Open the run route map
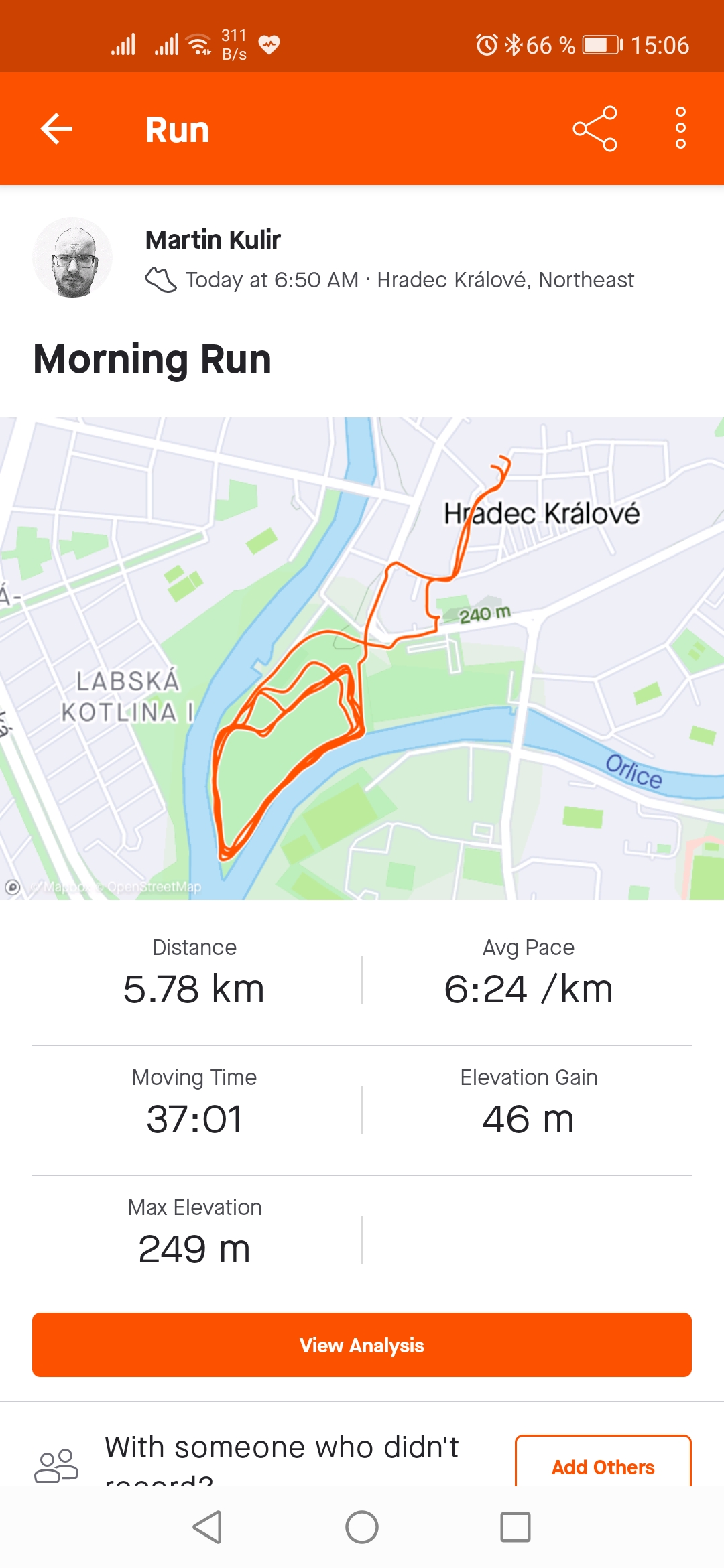 (362, 658)
